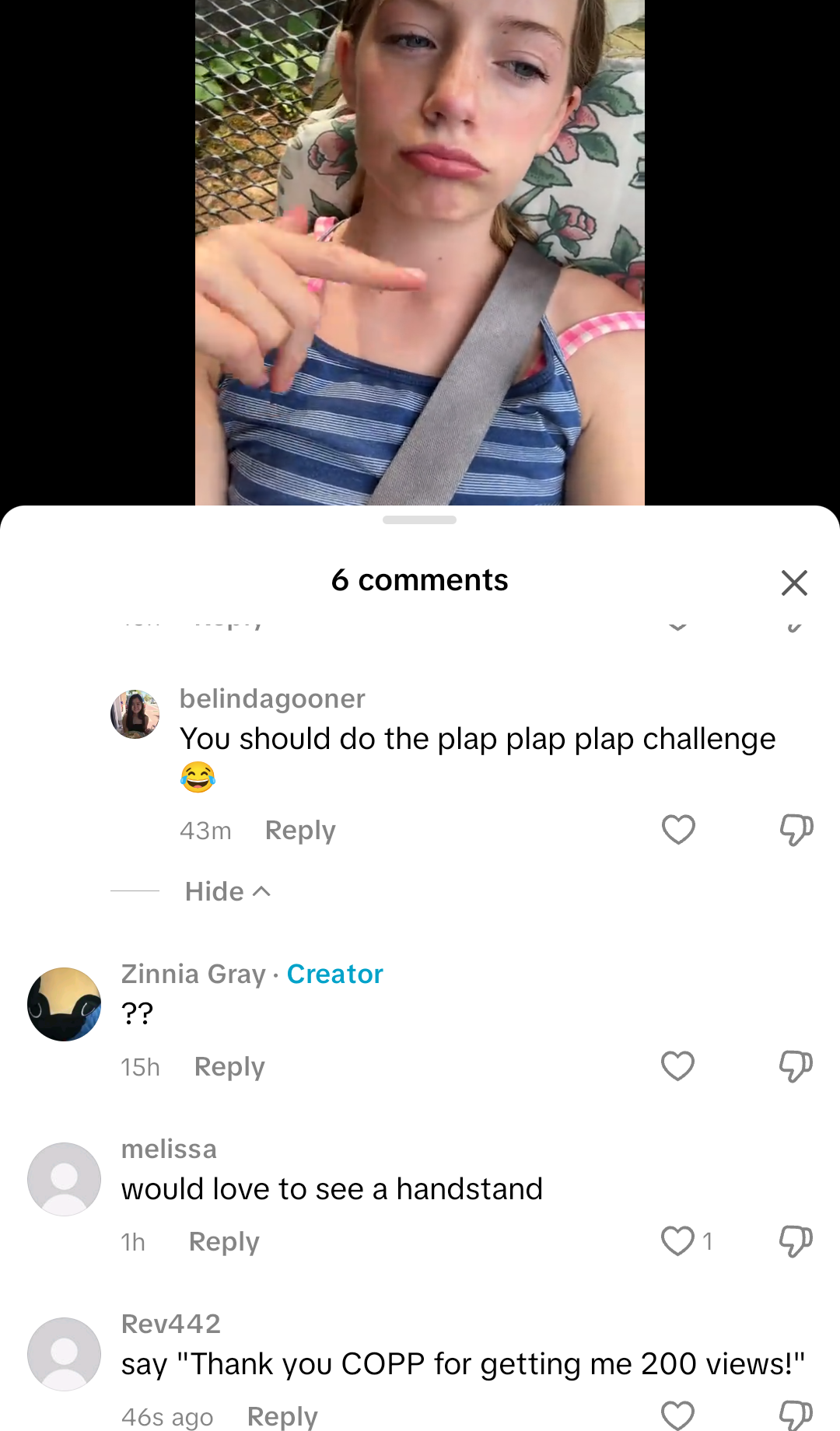Like belindagooner's plap challenge comment
Screen dimensions: 840x1431
click(x=678, y=830)
